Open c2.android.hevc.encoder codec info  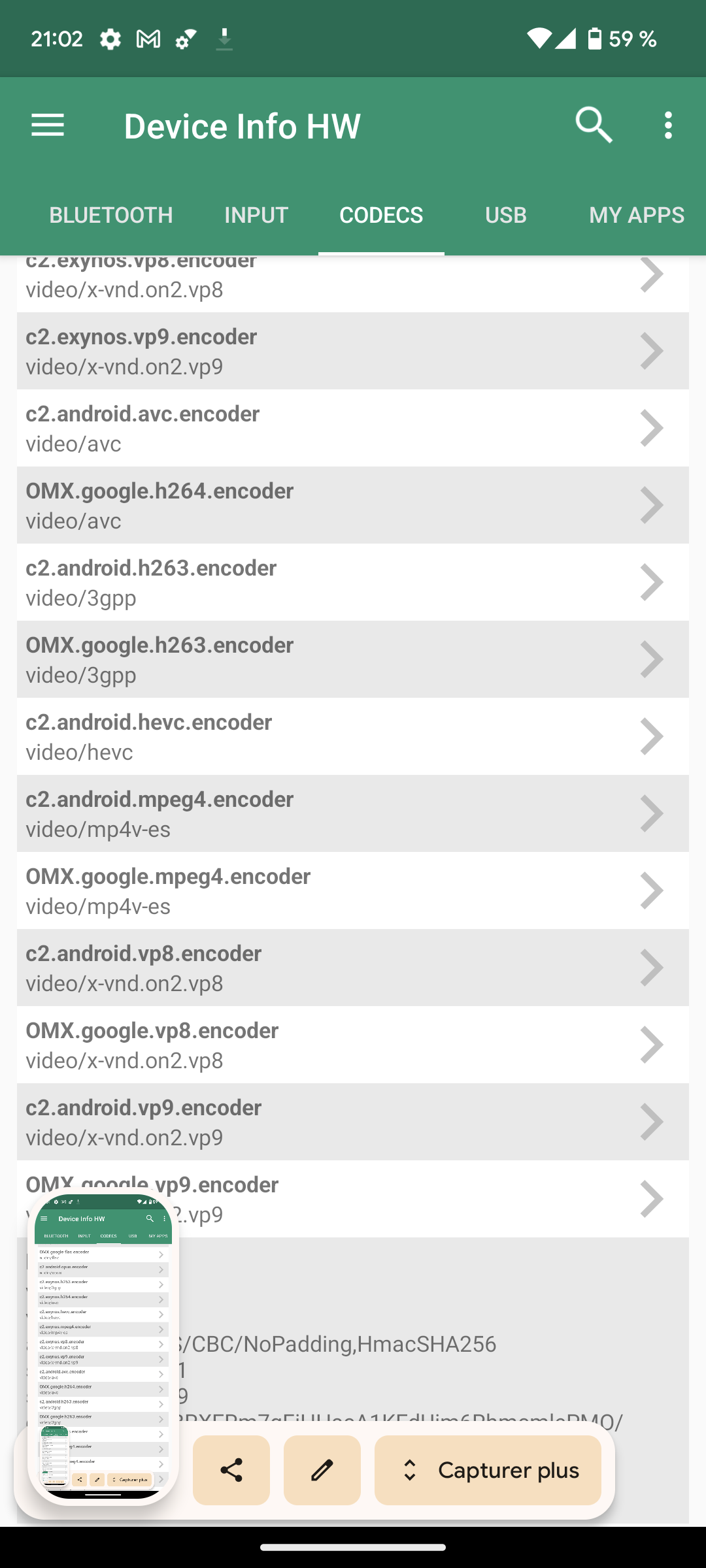[x=353, y=737]
